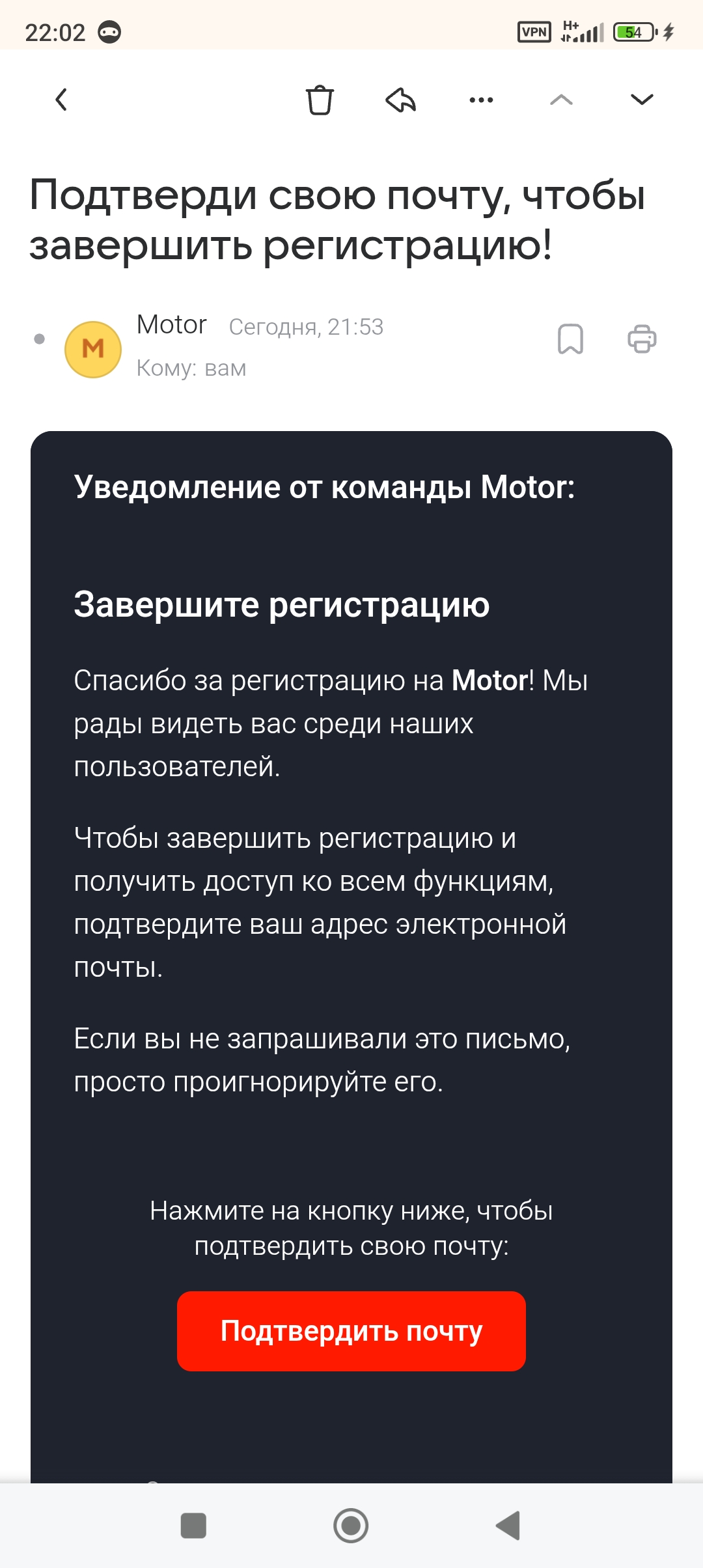This screenshot has height=1568, width=703.
Task: Open Motor sender avatar
Action: click(x=93, y=350)
